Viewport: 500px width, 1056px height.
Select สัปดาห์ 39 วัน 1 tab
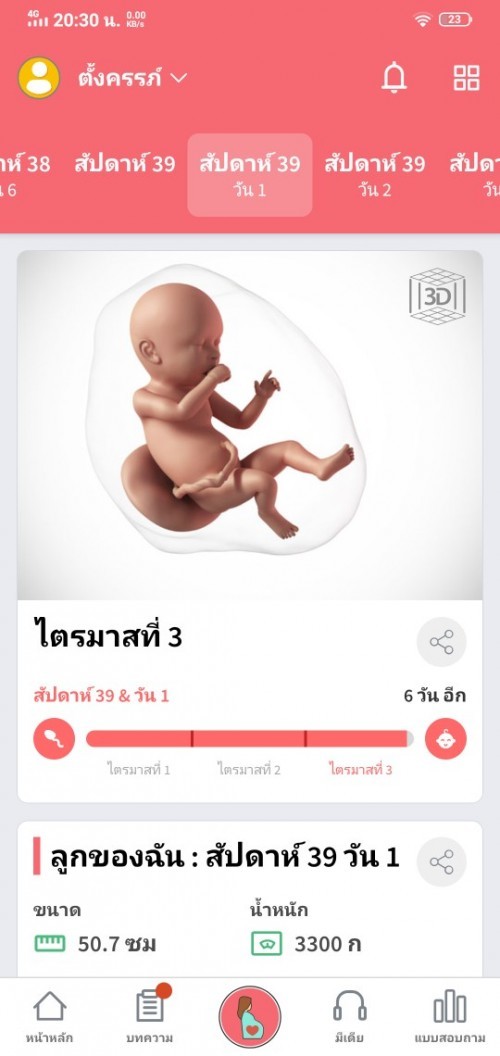click(x=250, y=175)
